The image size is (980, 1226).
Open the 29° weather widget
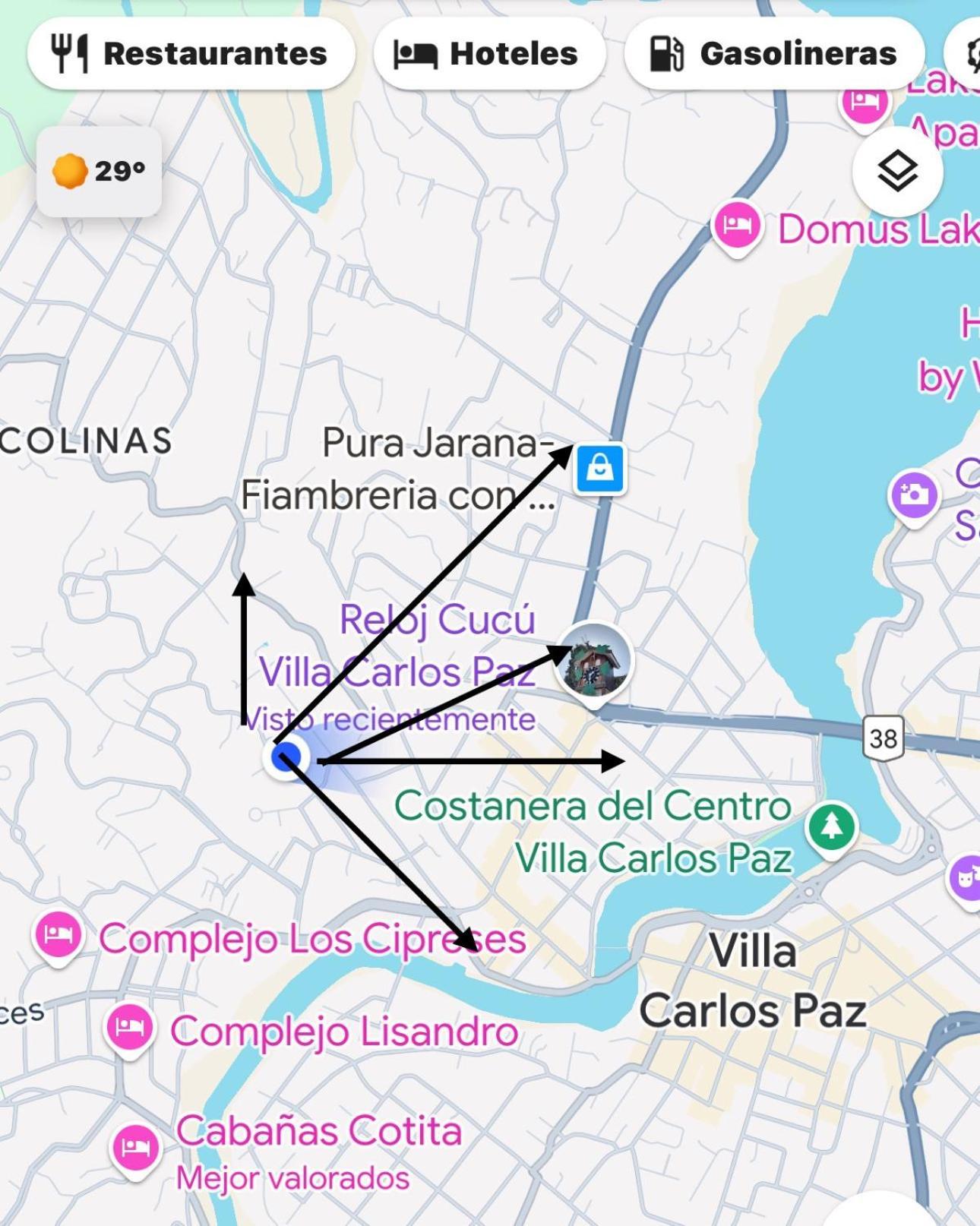point(100,172)
